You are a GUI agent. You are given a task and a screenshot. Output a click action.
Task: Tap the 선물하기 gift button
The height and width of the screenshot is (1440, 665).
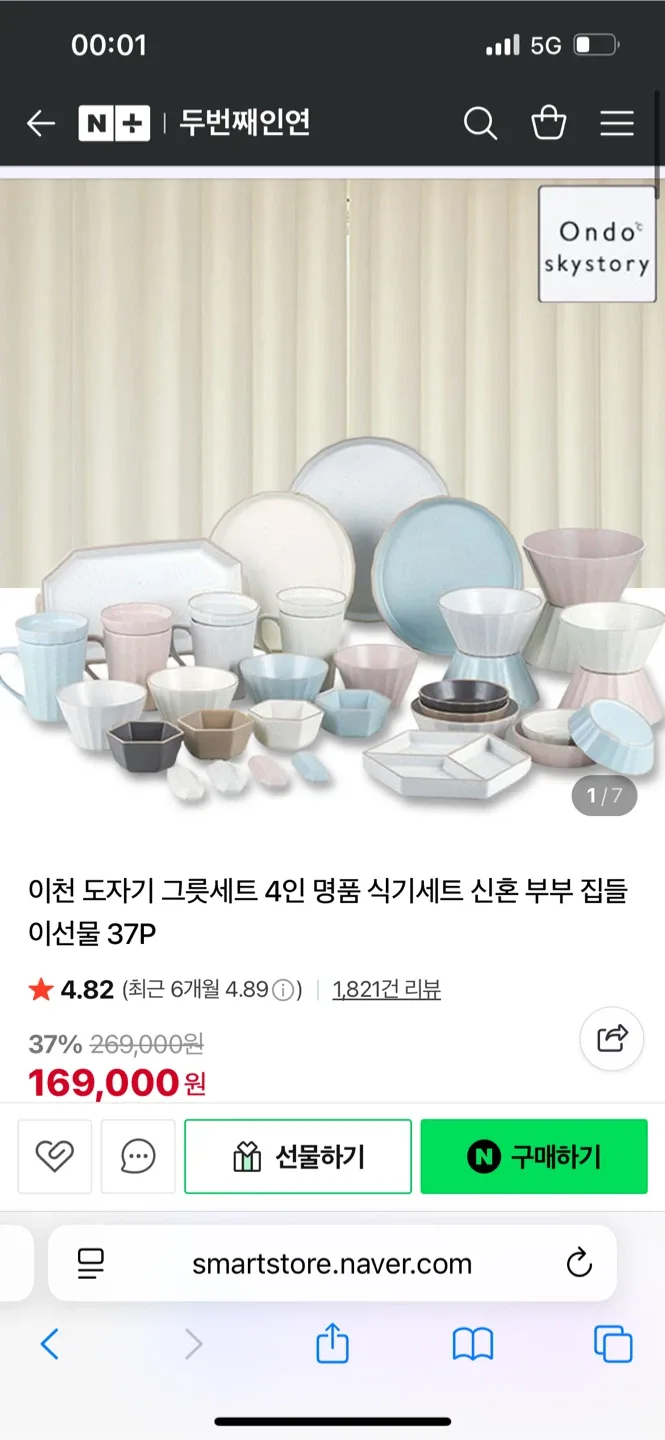(x=298, y=1157)
